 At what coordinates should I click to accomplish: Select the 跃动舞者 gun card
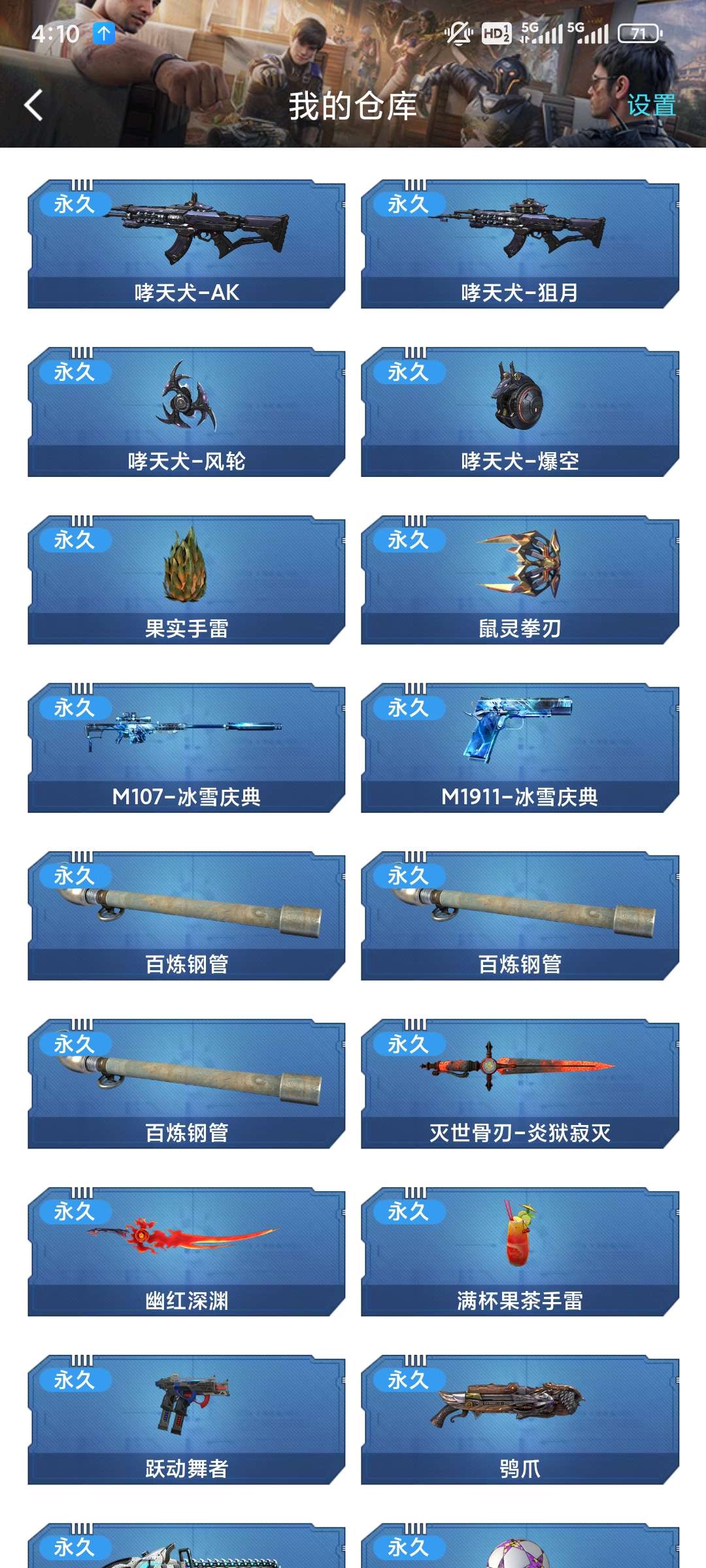(186, 1420)
